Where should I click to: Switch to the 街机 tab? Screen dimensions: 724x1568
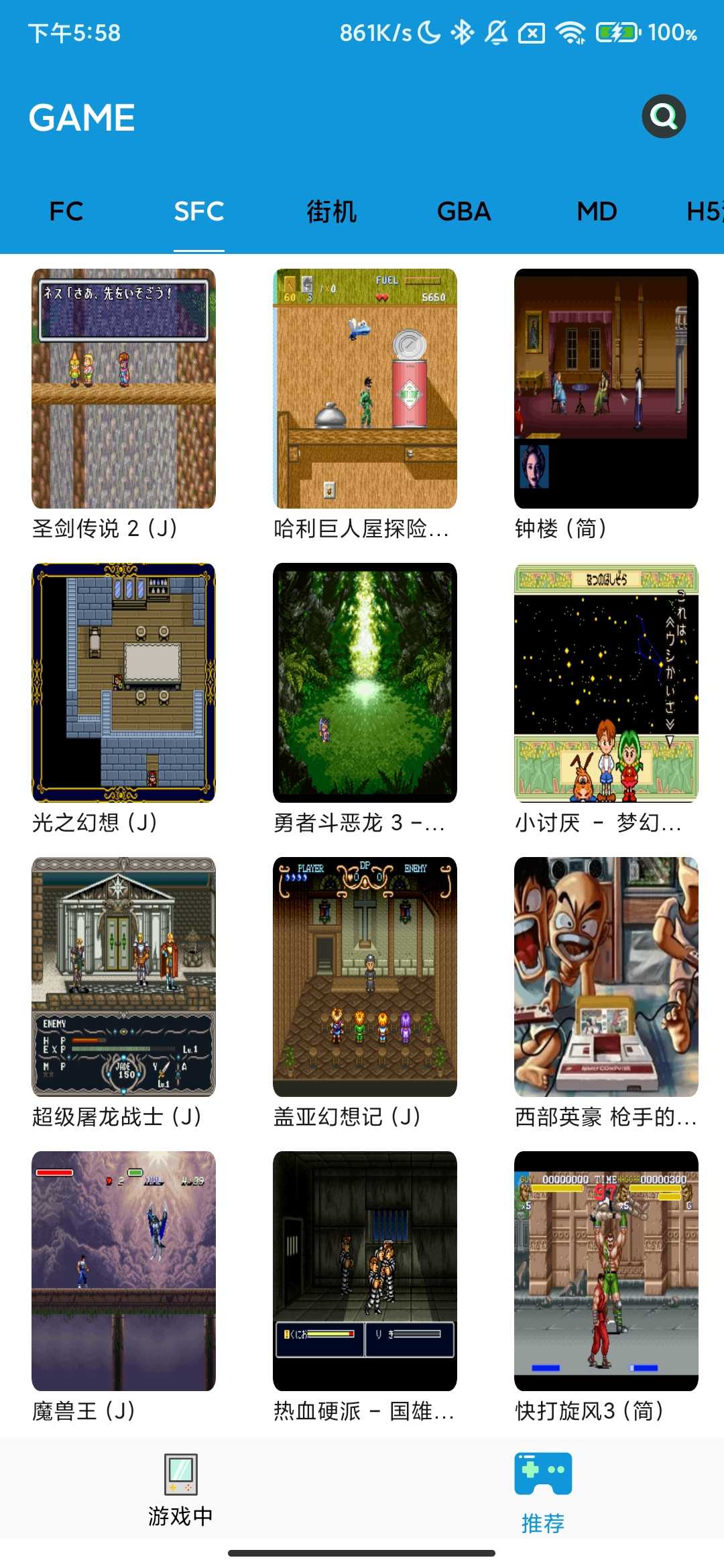coord(332,212)
